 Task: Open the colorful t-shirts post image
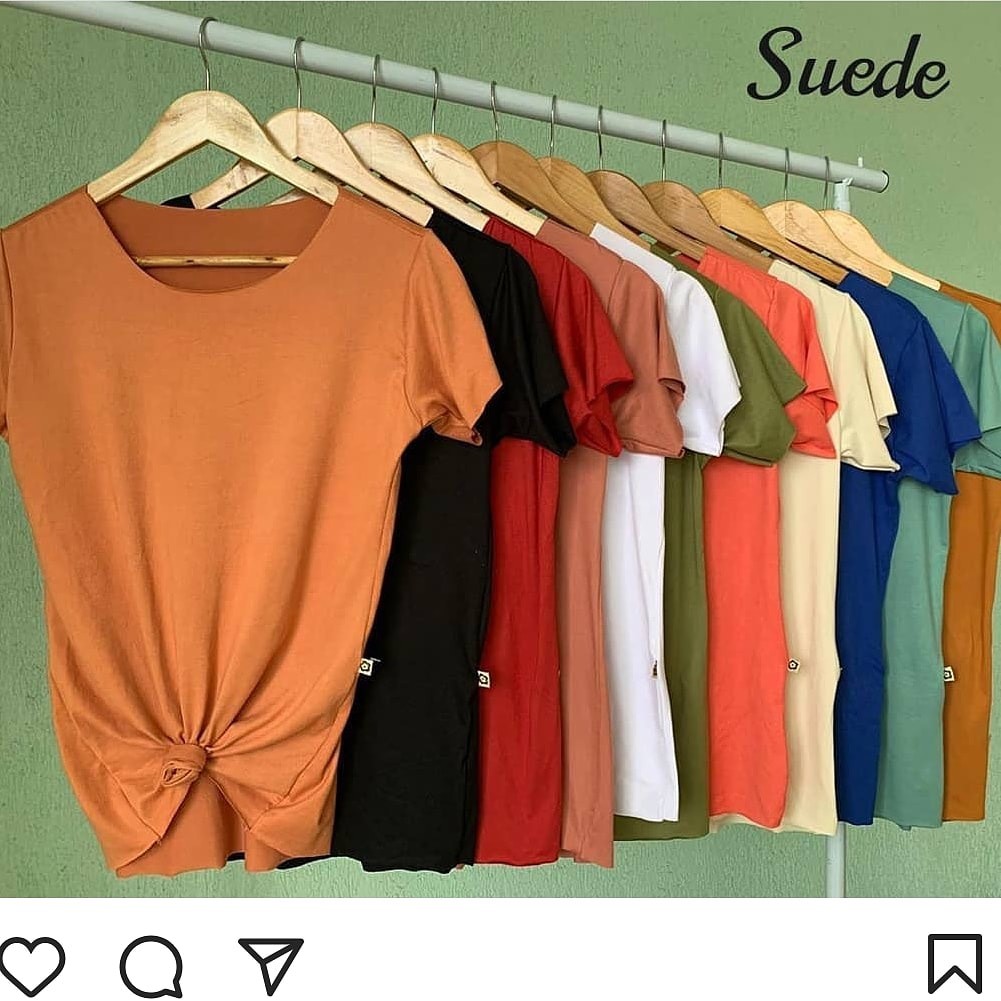(x=500, y=450)
